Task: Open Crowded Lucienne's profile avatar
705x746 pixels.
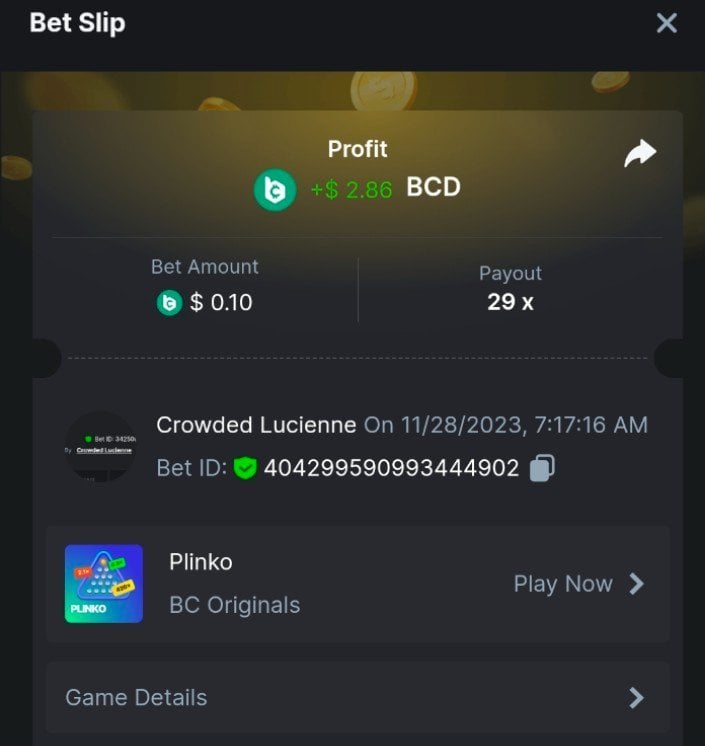Action: point(100,446)
